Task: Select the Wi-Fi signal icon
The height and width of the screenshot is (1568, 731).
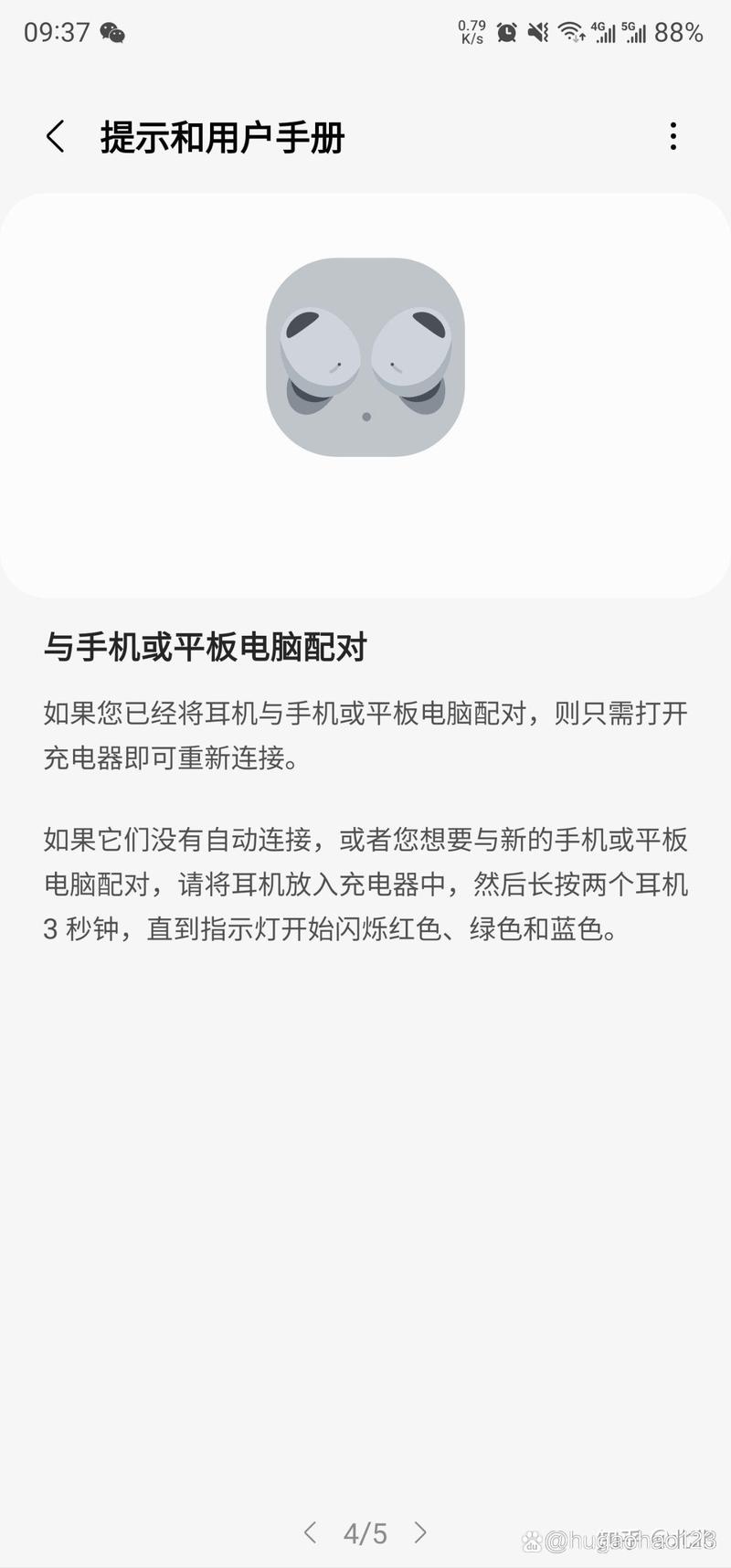Action: coord(571,32)
